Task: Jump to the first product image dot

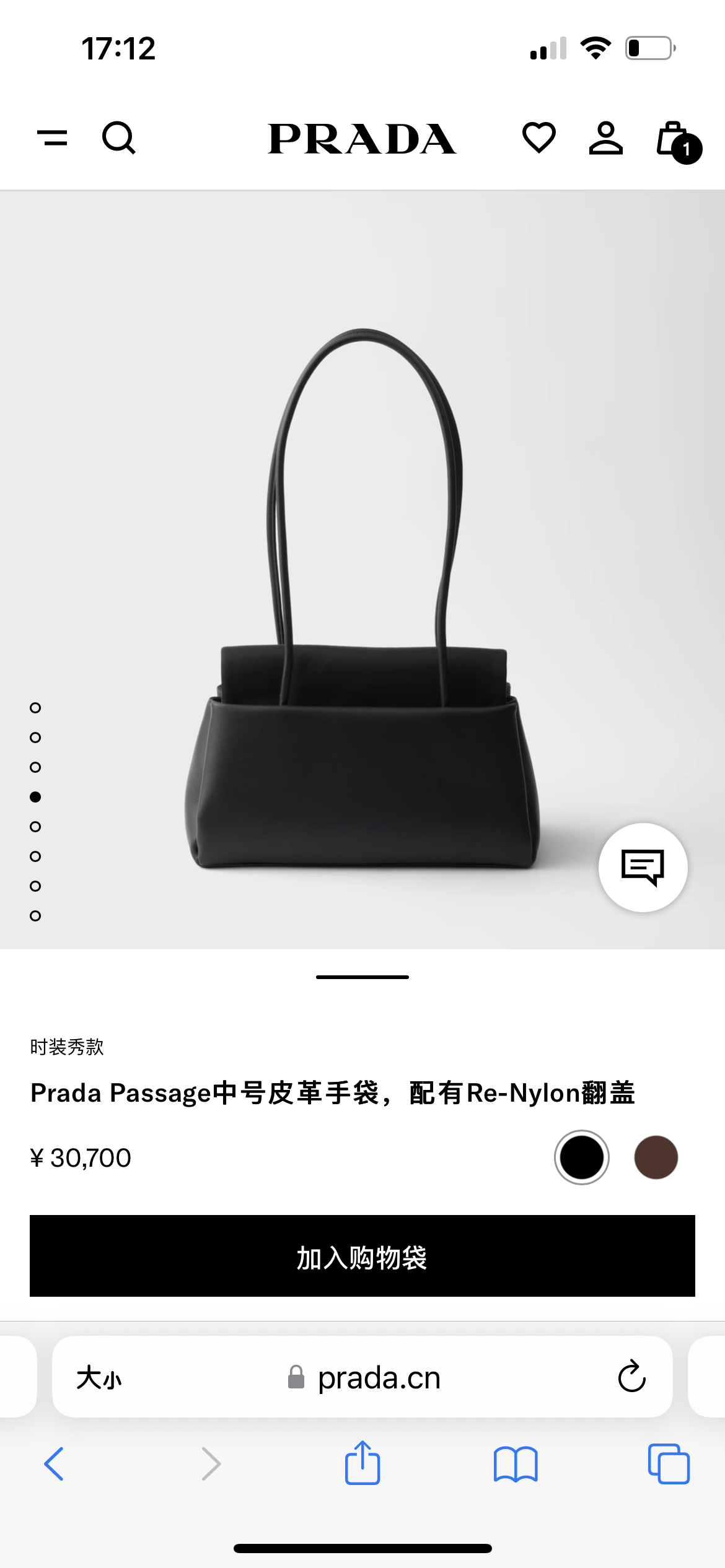Action: click(35, 708)
